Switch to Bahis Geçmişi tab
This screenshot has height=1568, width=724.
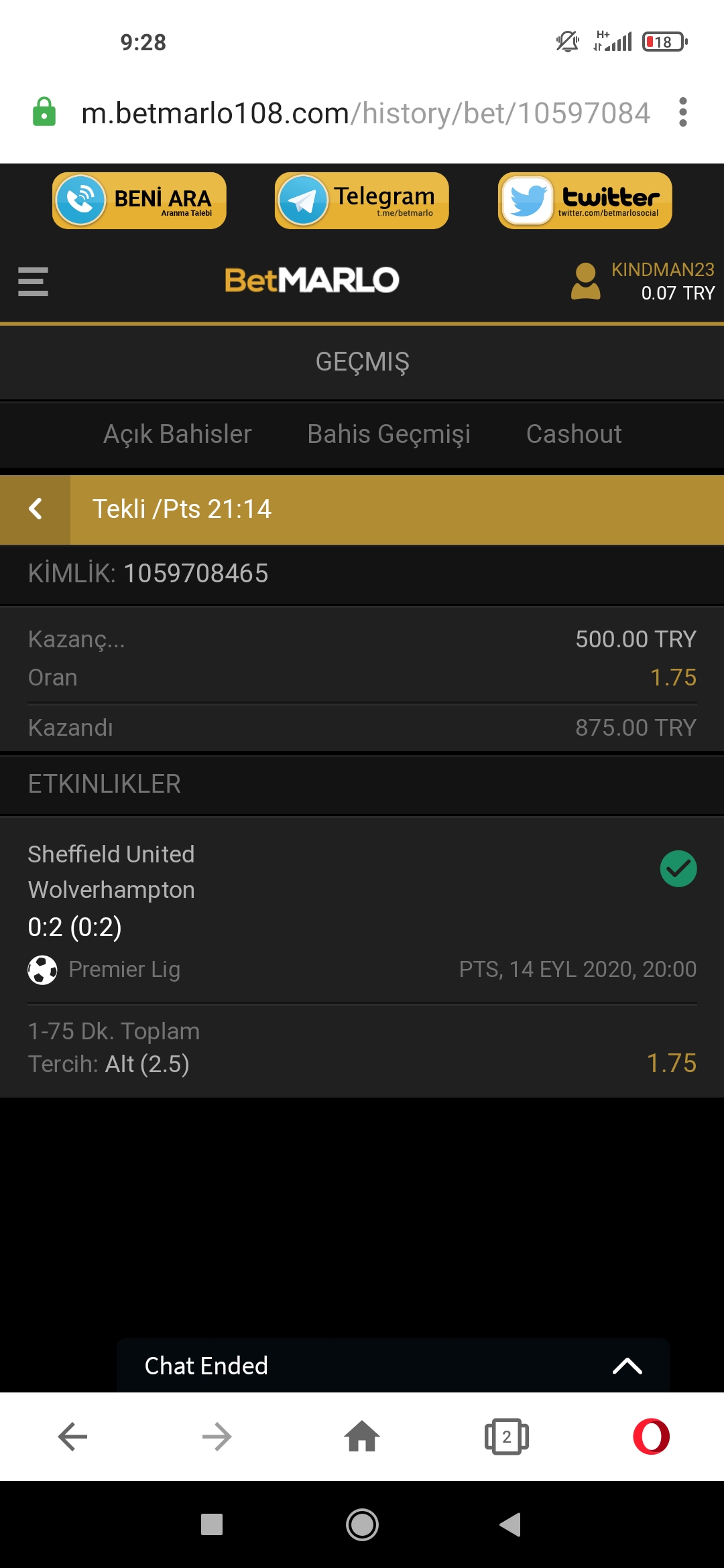pyautogui.click(x=389, y=434)
